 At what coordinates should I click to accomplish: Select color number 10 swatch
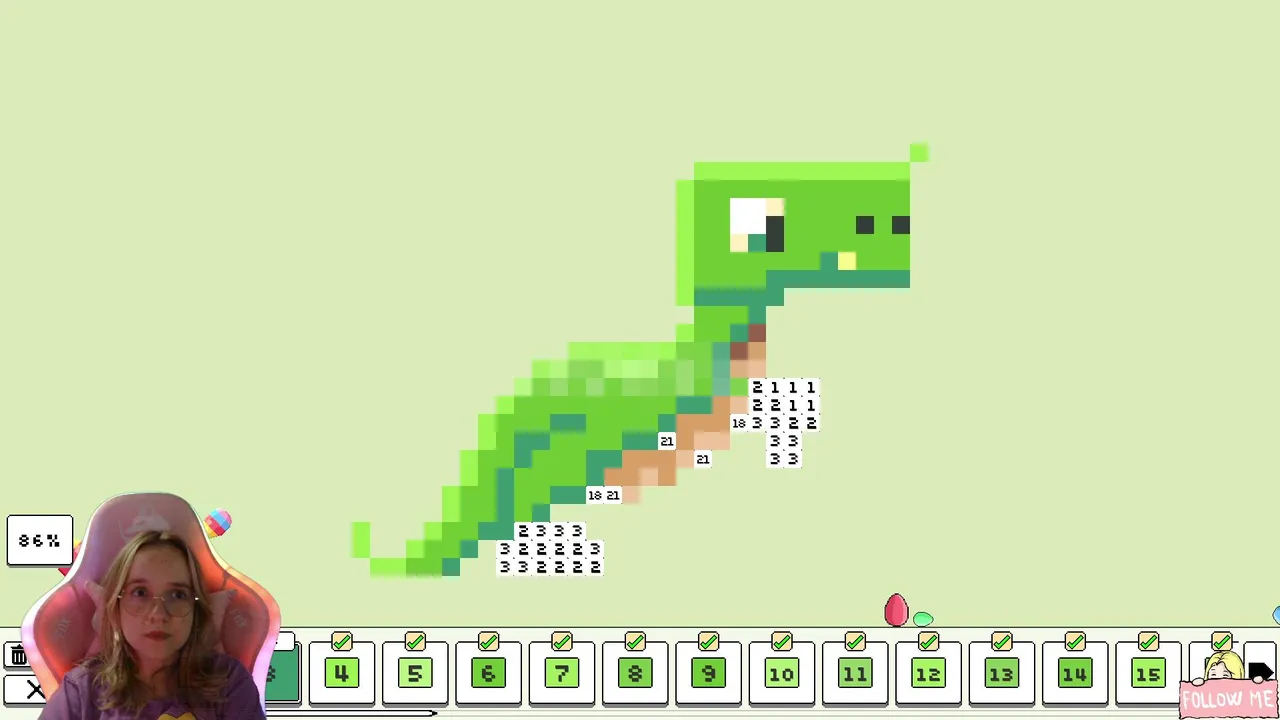pyautogui.click(x=781, y=674)
